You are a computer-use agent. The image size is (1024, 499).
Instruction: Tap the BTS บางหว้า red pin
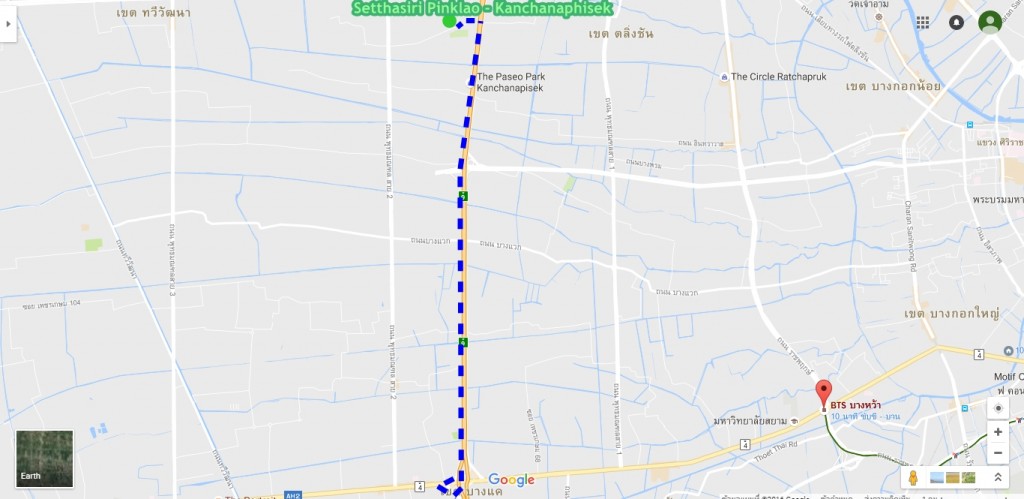tap(823, 391)
